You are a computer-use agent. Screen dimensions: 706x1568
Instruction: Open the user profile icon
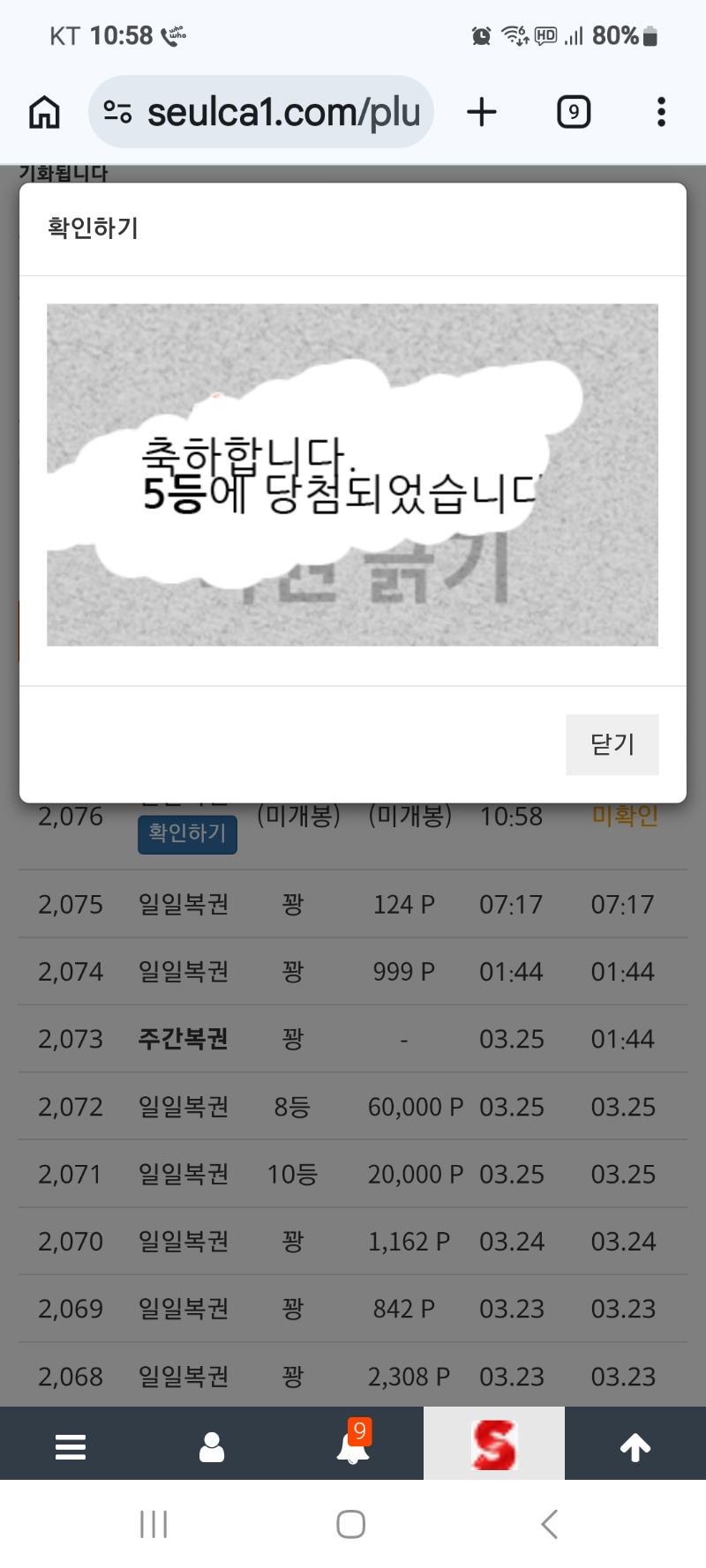[212, 1446]
